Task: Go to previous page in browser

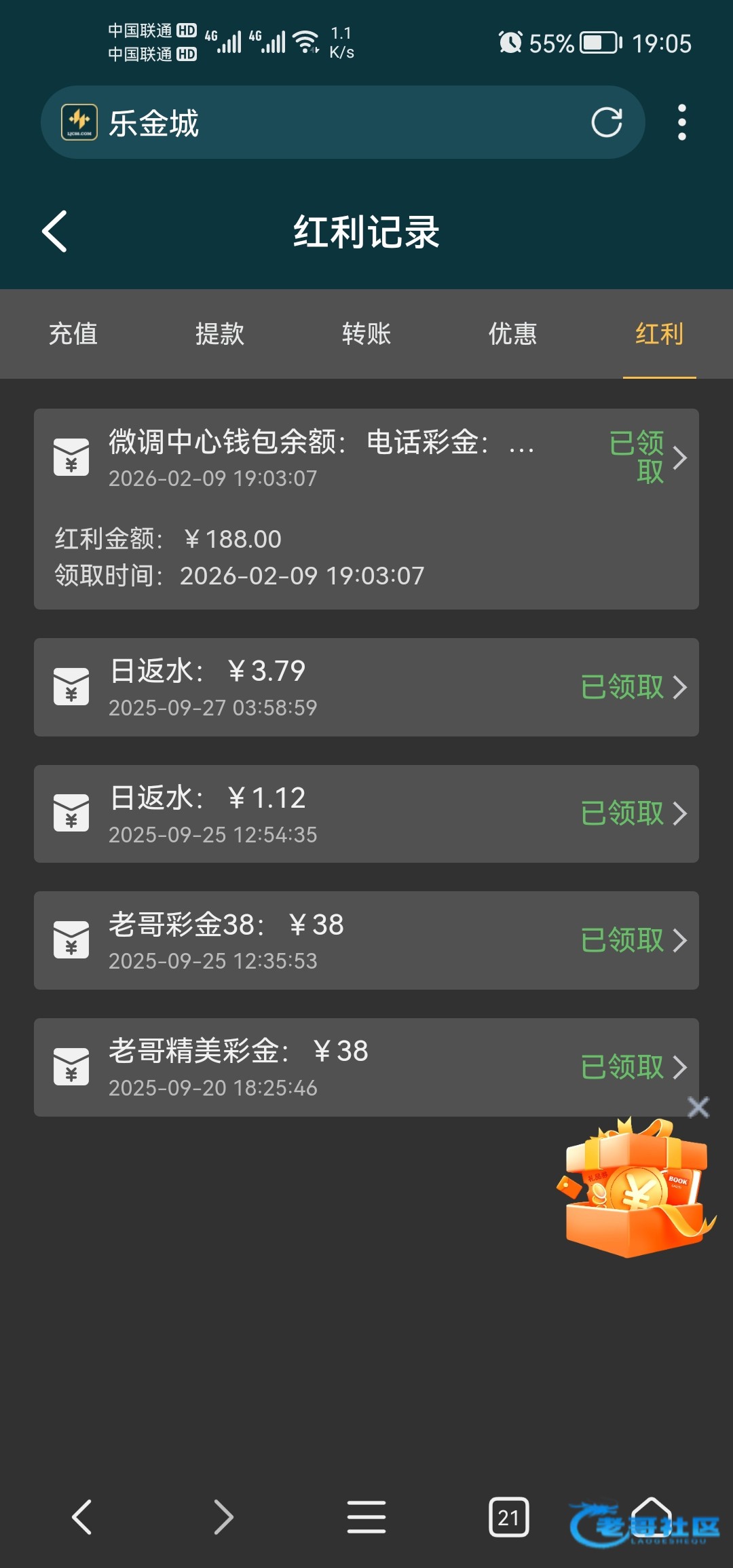Action: point(82,1517)
